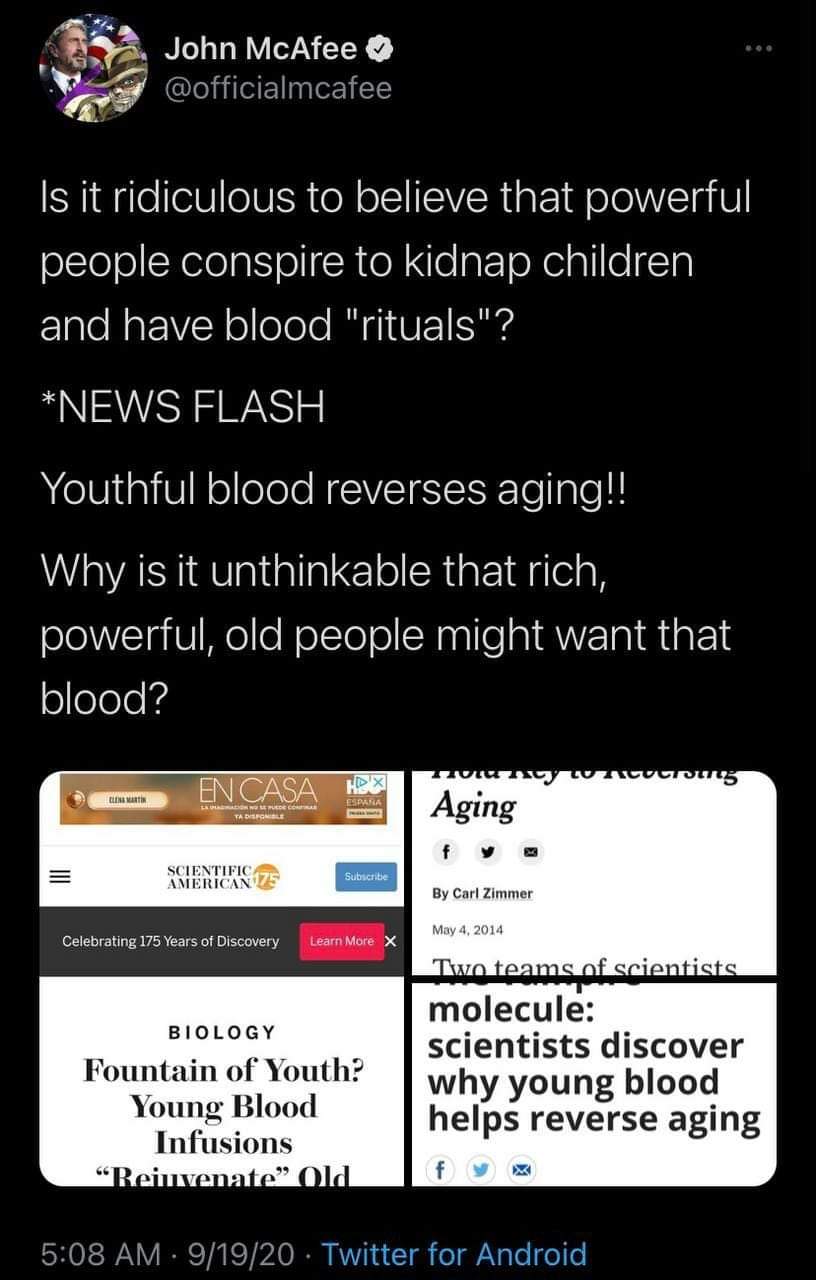
Task: Tap the Twitter for Android link
Action: [x=454, y=1253]
